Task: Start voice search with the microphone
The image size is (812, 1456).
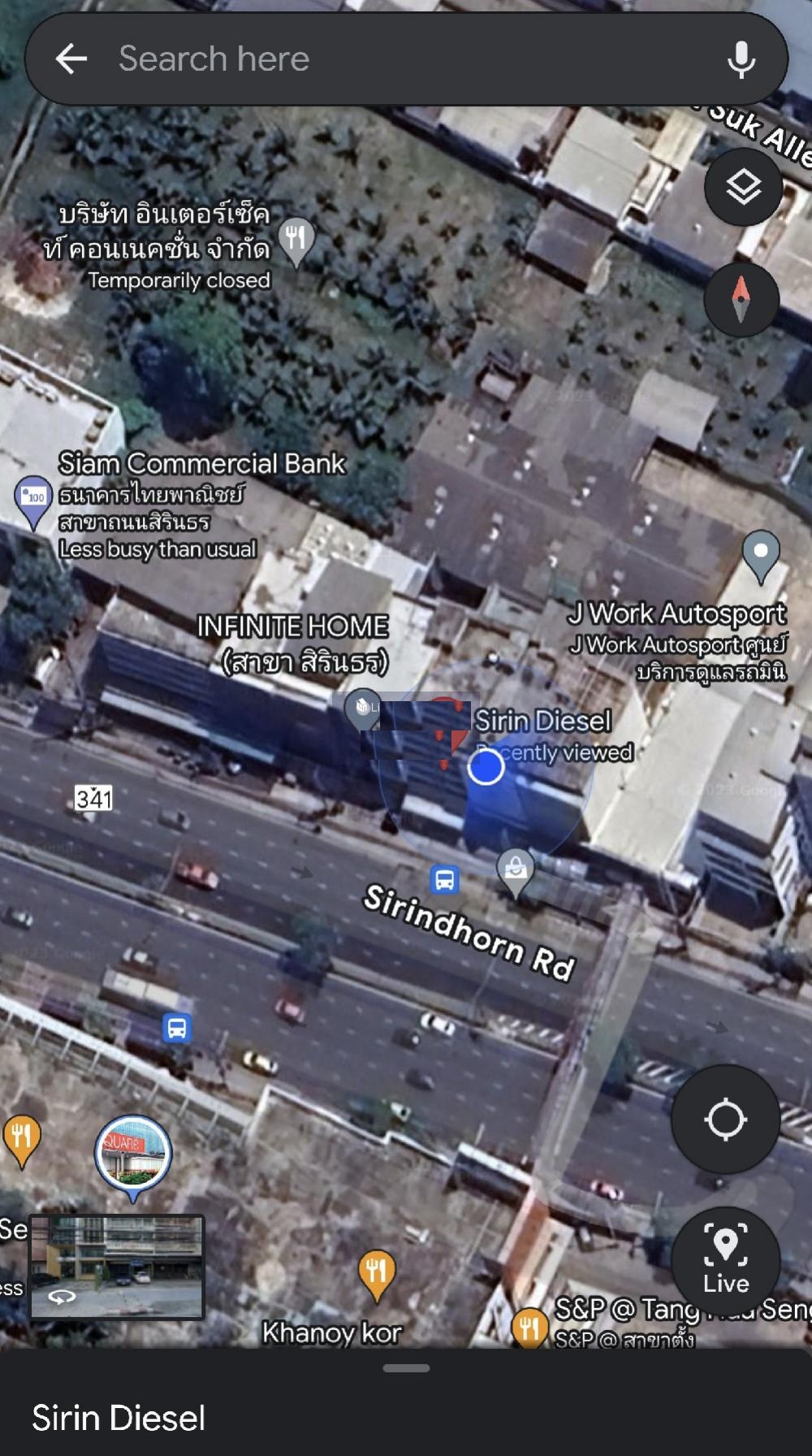Action: [x=741, y=58]
